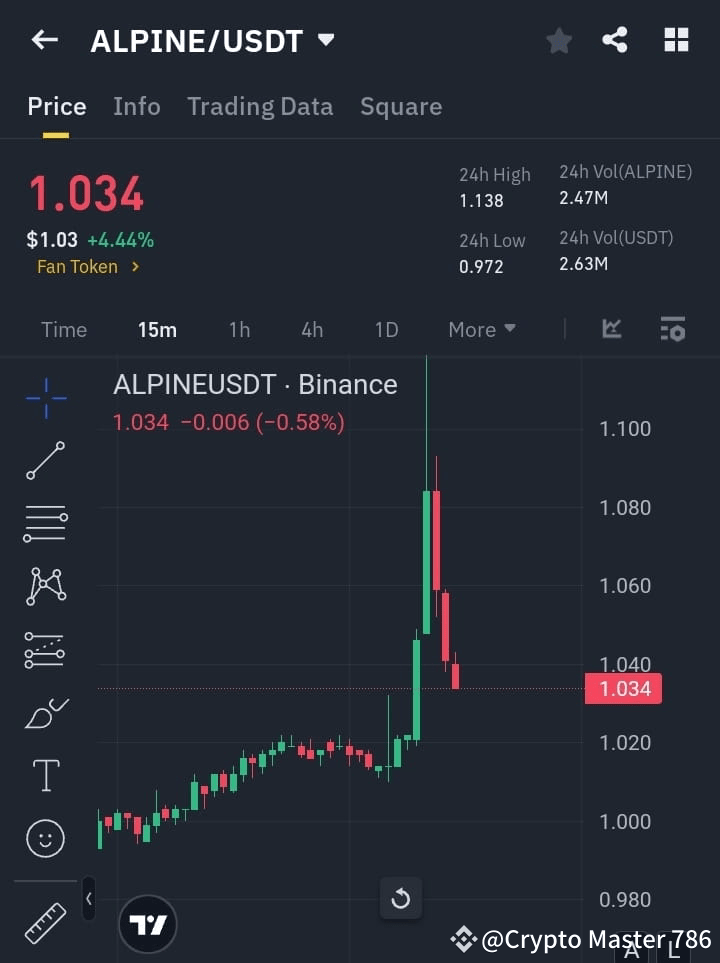
Task: Add ALPINE/USDT to favorites via star
Action: (558, 40)
